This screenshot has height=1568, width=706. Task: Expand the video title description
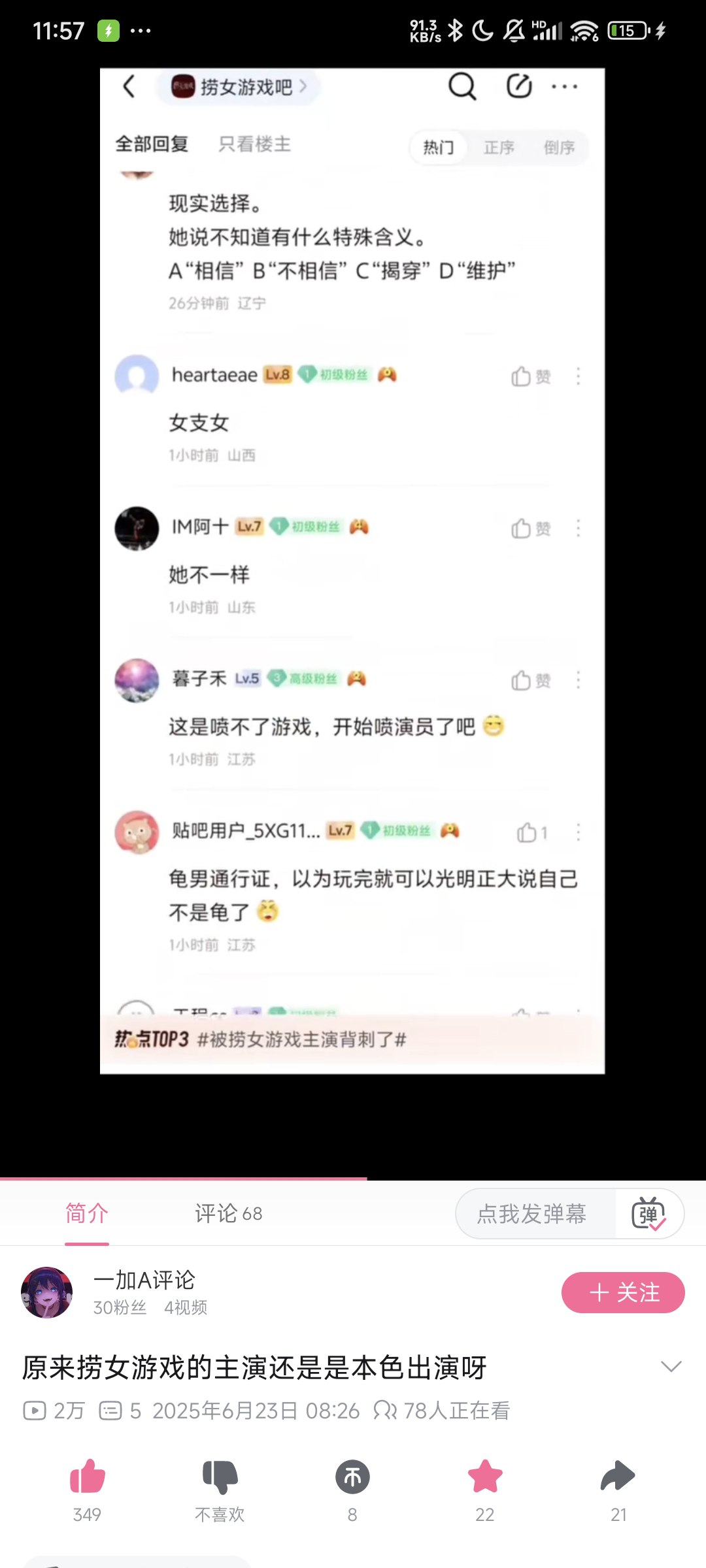tap(671, 1367)
